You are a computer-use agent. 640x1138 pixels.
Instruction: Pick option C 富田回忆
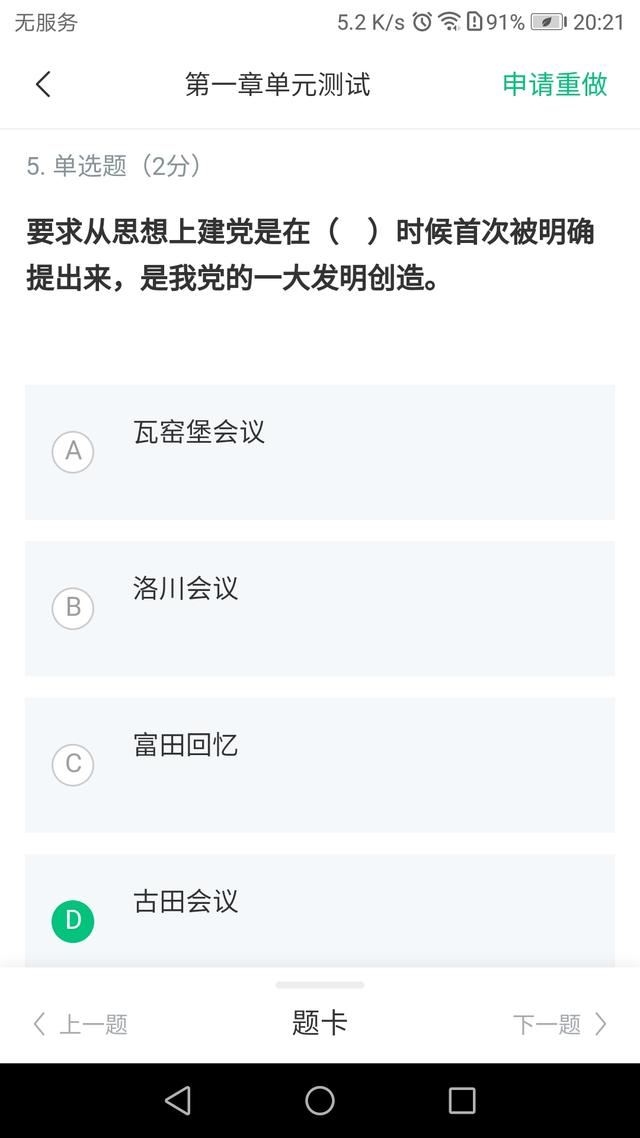(x=320, y=764)
